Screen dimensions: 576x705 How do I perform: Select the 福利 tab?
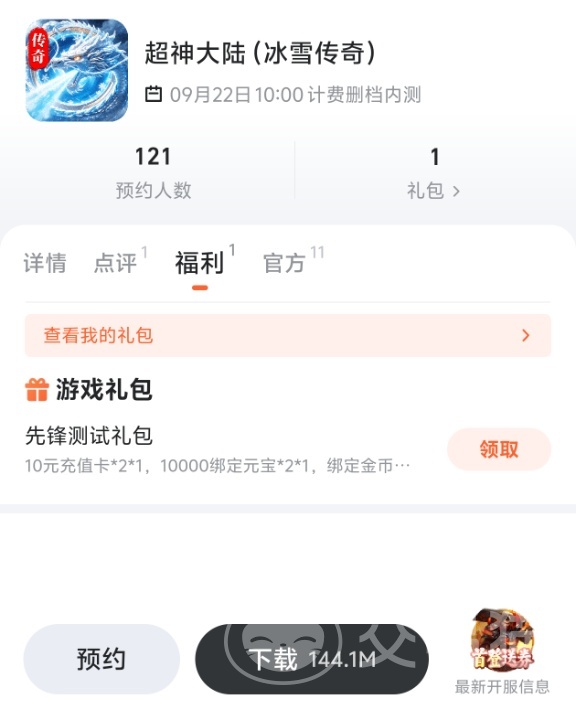(200, 263)
